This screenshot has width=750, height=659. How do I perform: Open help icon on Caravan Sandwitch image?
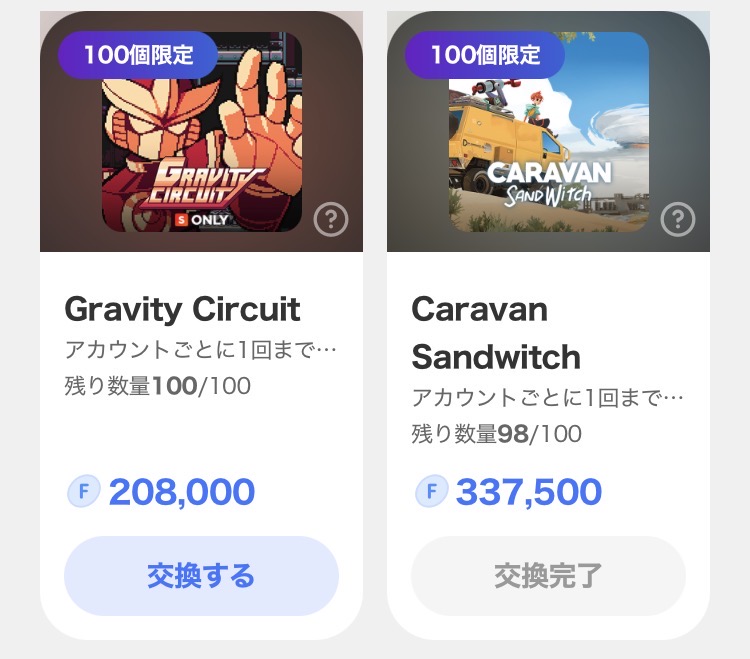tap(678, 219)
